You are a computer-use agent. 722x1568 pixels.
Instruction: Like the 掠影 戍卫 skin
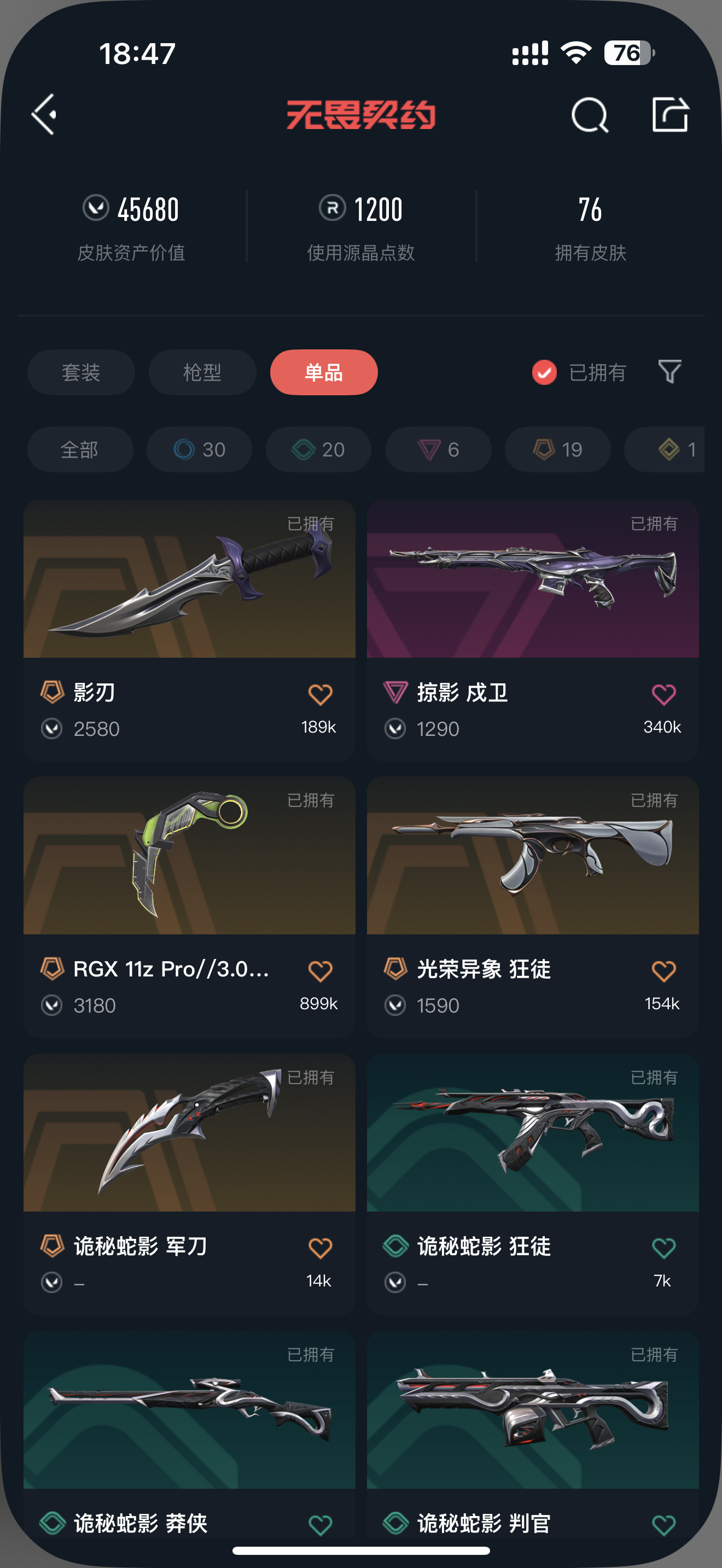pos(663,694)
